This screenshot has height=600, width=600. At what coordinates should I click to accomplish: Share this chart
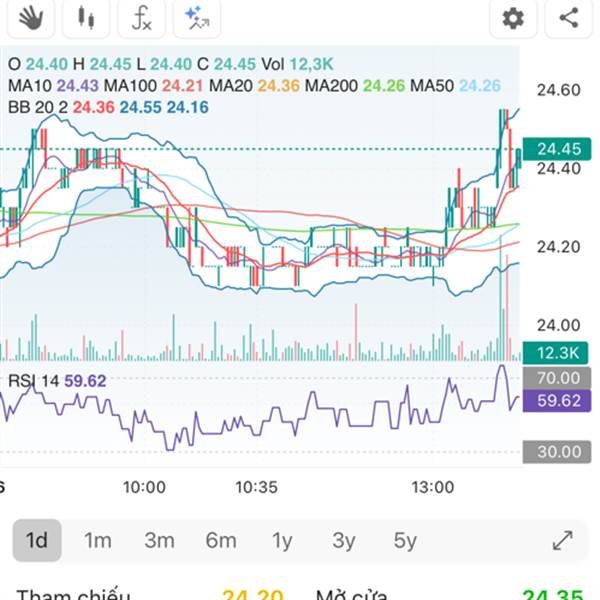[x=569, y=18]
